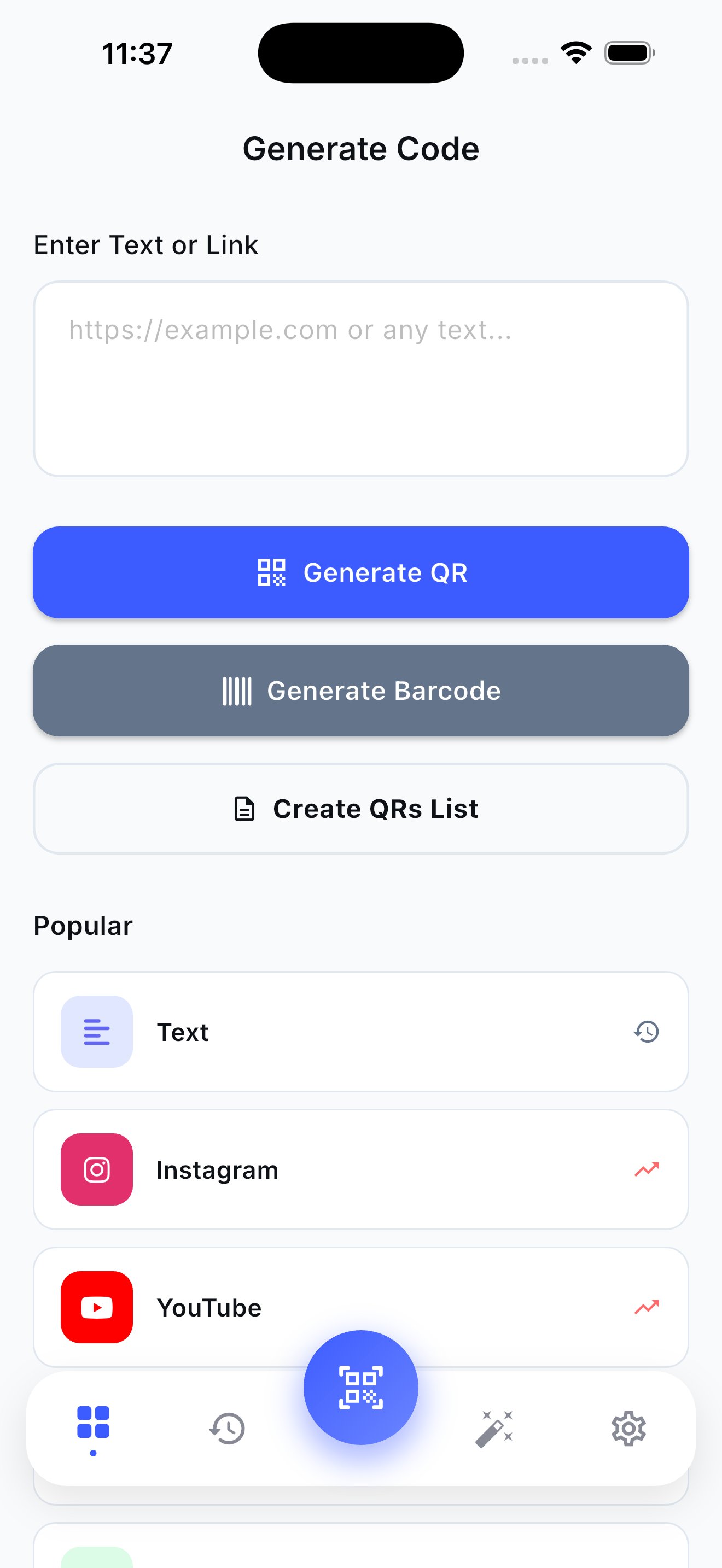Go to the settings gear tab
This screenshot has width=722, height=1568.
(x=628, y=1428)
